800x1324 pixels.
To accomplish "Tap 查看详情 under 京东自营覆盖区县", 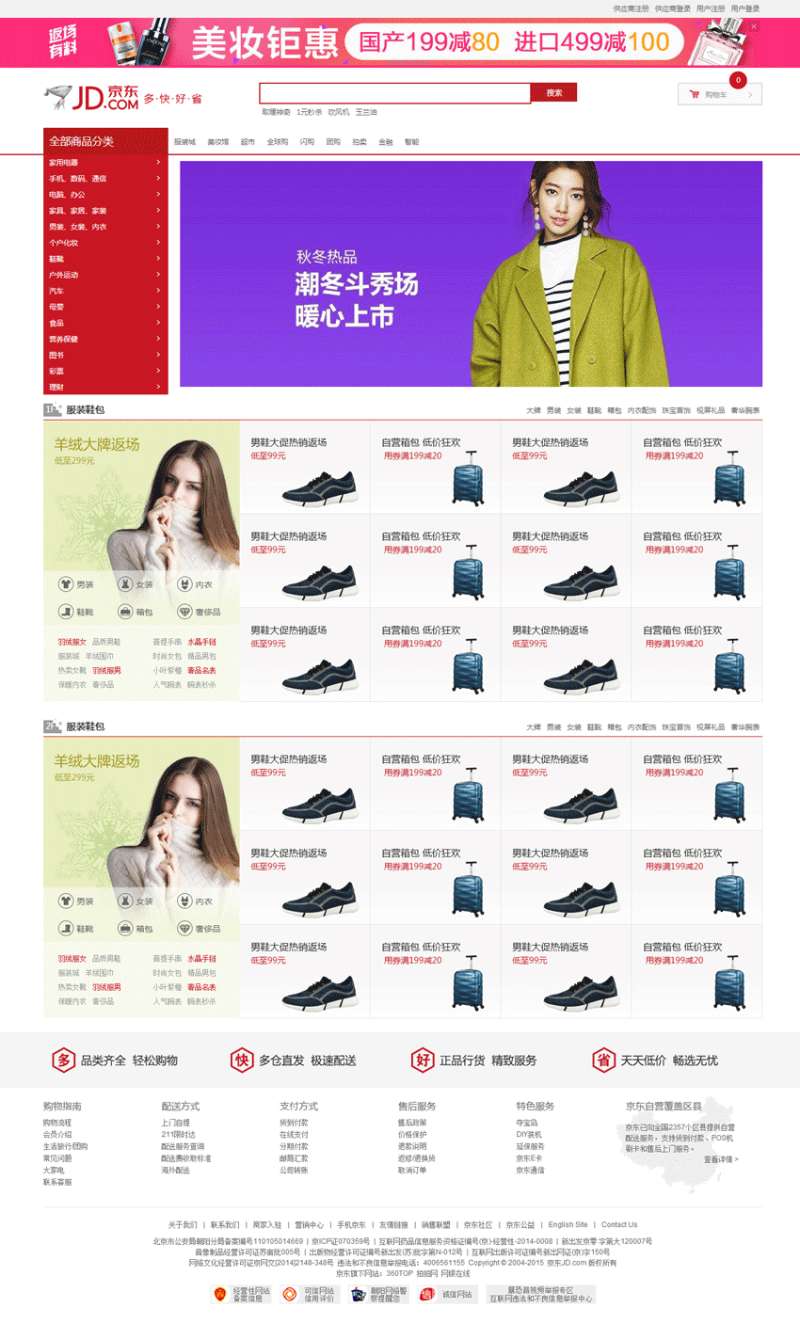I will point(720,1160).
